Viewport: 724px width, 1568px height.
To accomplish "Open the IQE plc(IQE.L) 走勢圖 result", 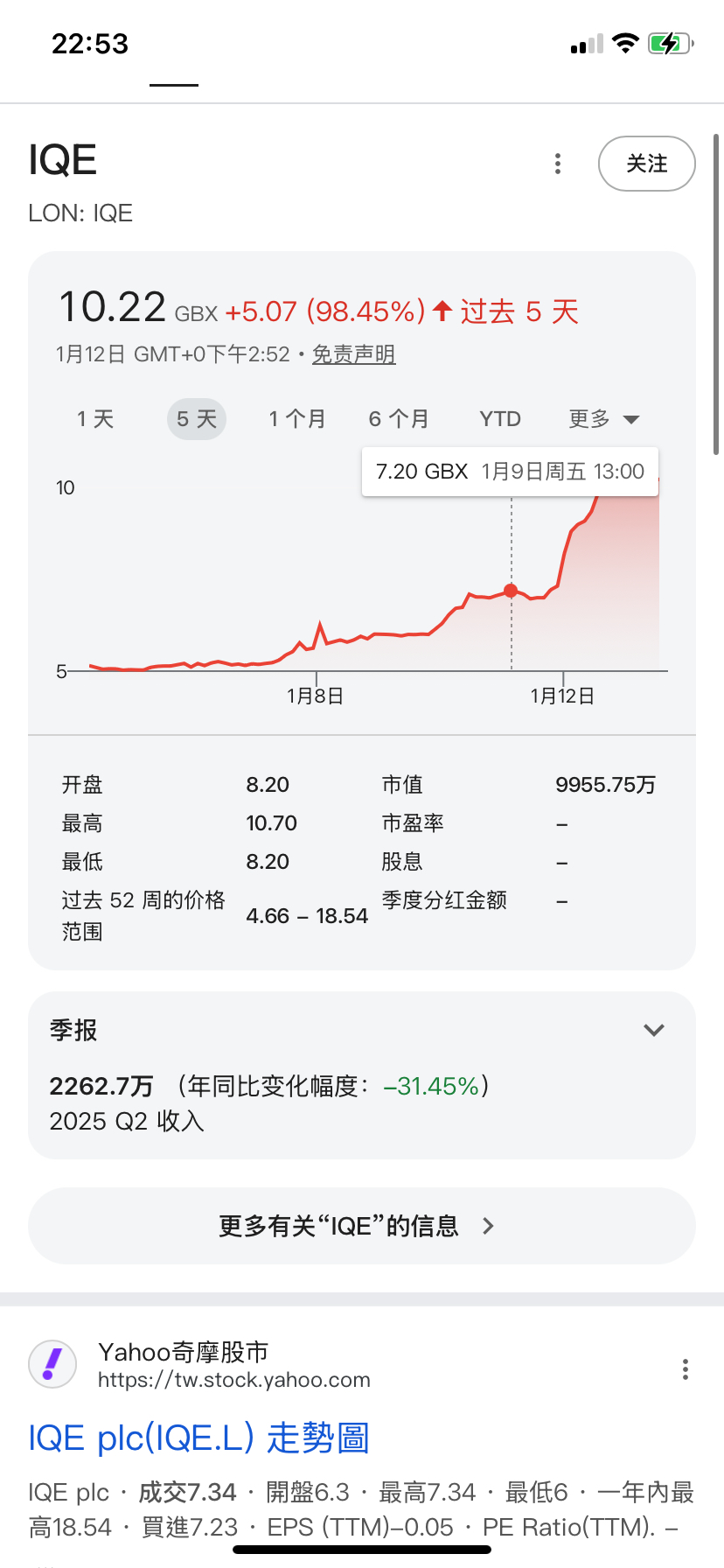I will (x=198, y=1438).
